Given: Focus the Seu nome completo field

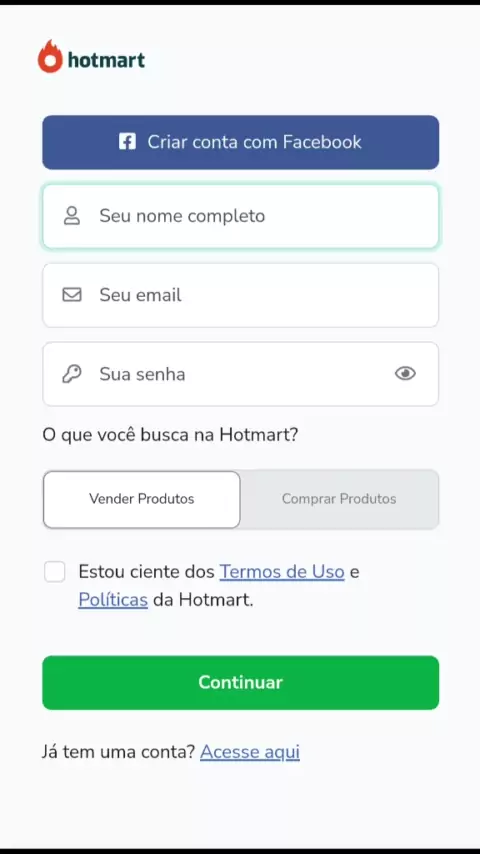Looking at the screenshot, I should (240, 216).
